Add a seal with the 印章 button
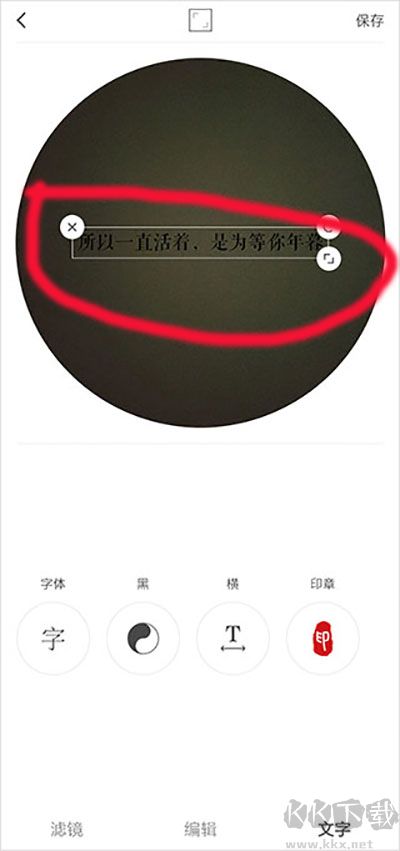The width and height of the screenshot is (400, 851). (323, 638)
